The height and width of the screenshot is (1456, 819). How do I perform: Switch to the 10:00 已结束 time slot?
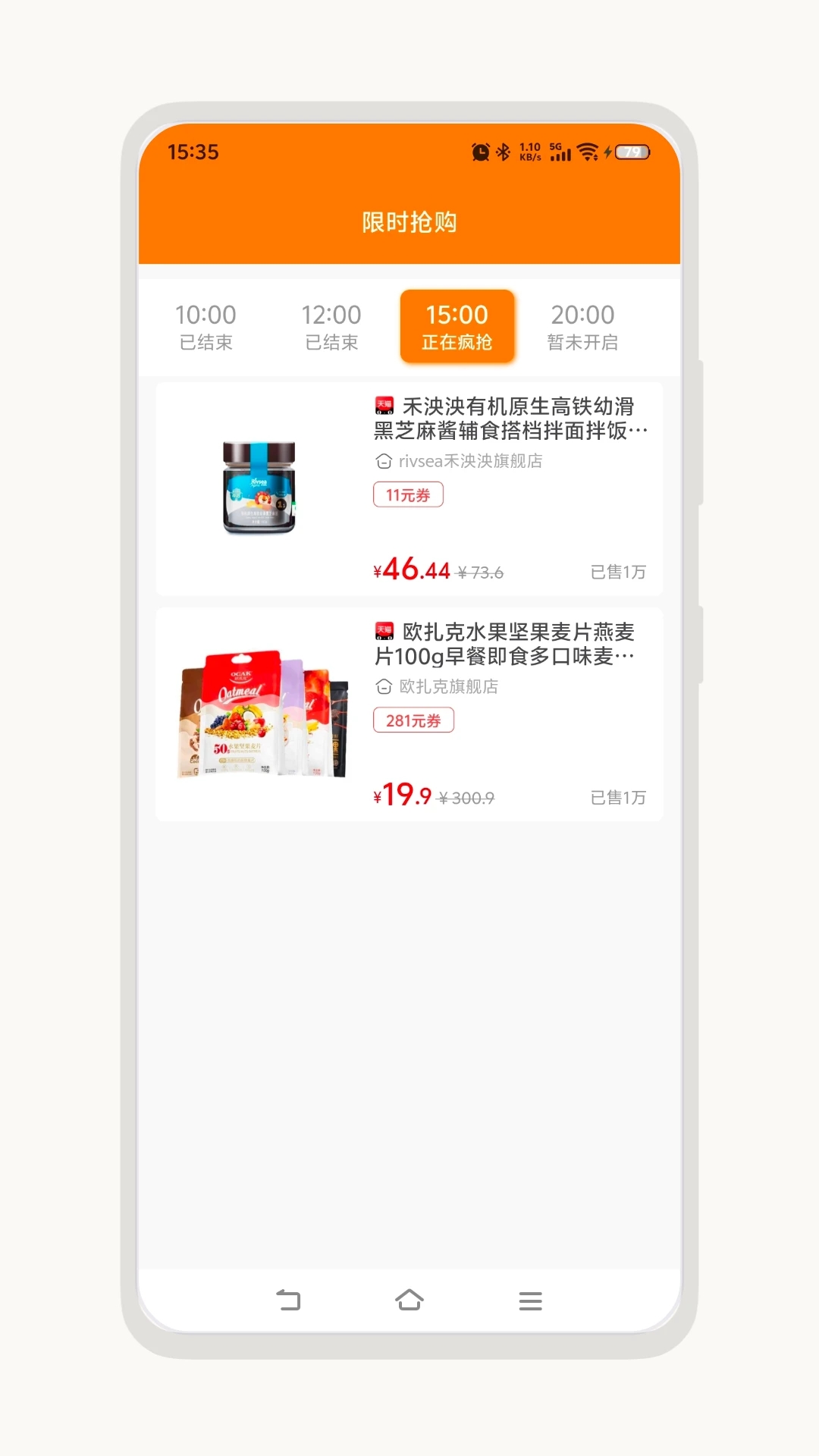tap(206, 327)
